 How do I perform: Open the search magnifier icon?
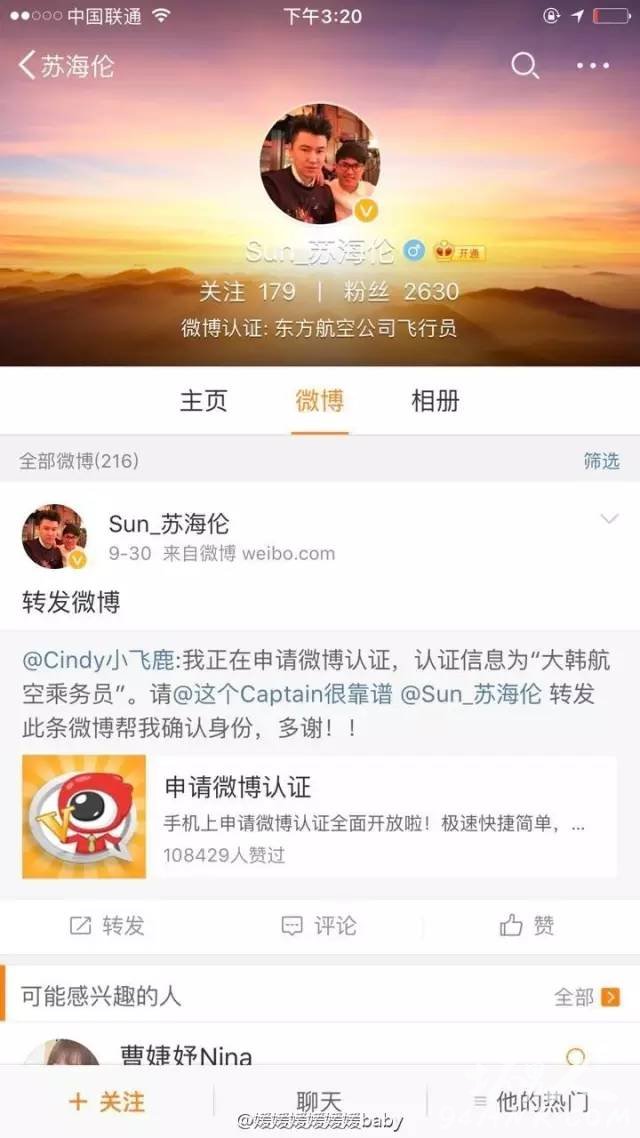coord(525,66)
